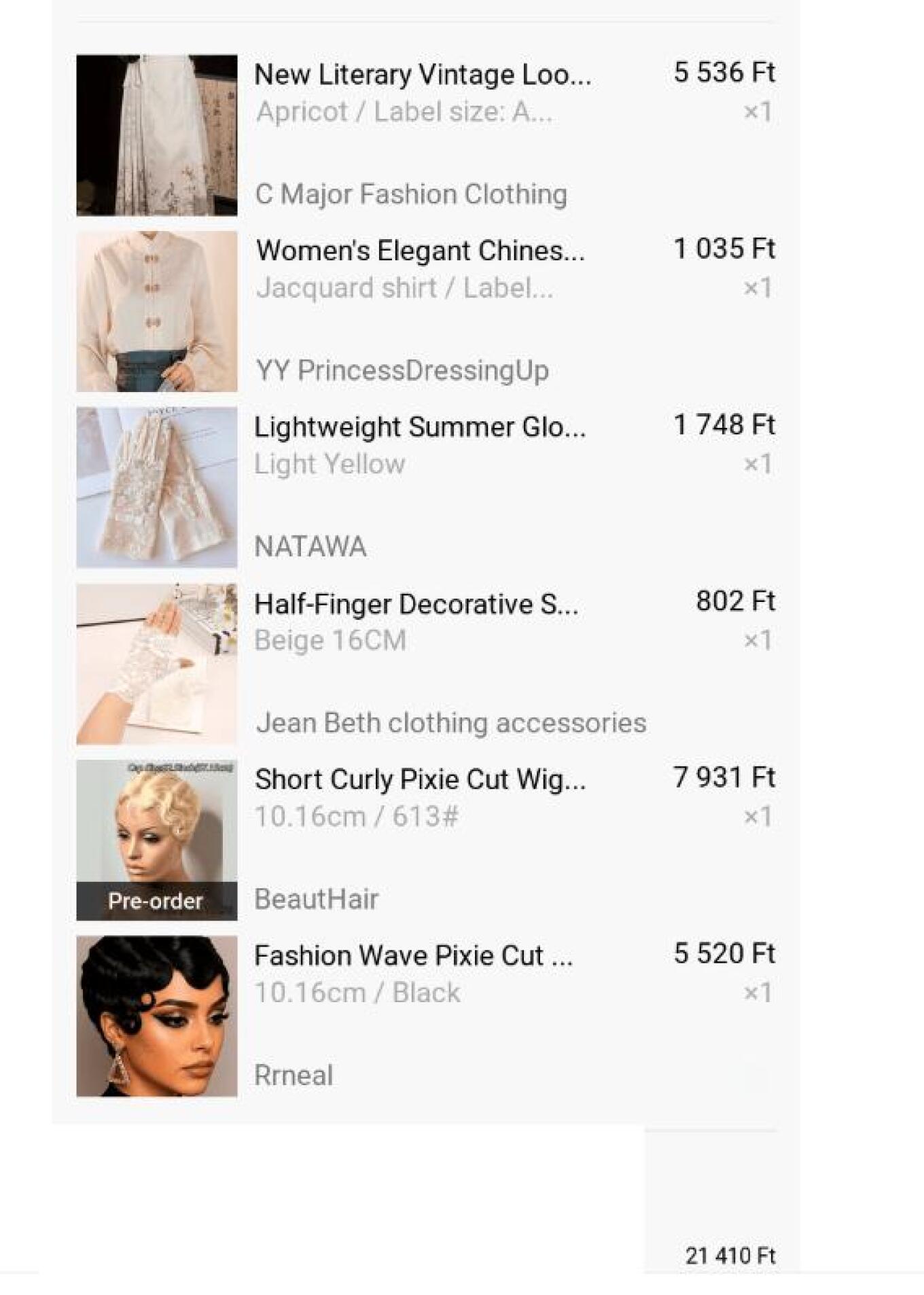View the Women's Elegant Chinese shirt item

point(420,251)
